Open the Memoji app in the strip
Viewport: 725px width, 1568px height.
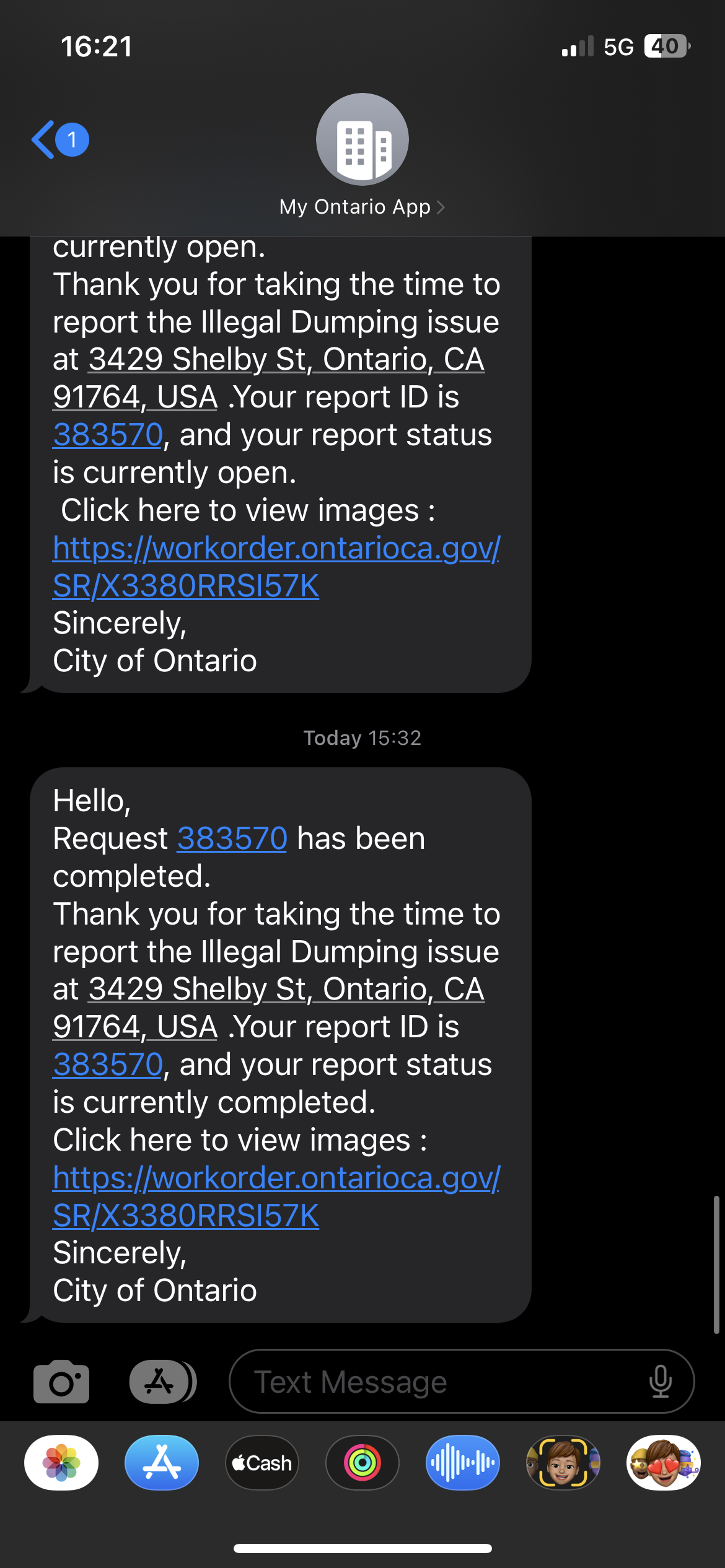[x=563, y=1463]
